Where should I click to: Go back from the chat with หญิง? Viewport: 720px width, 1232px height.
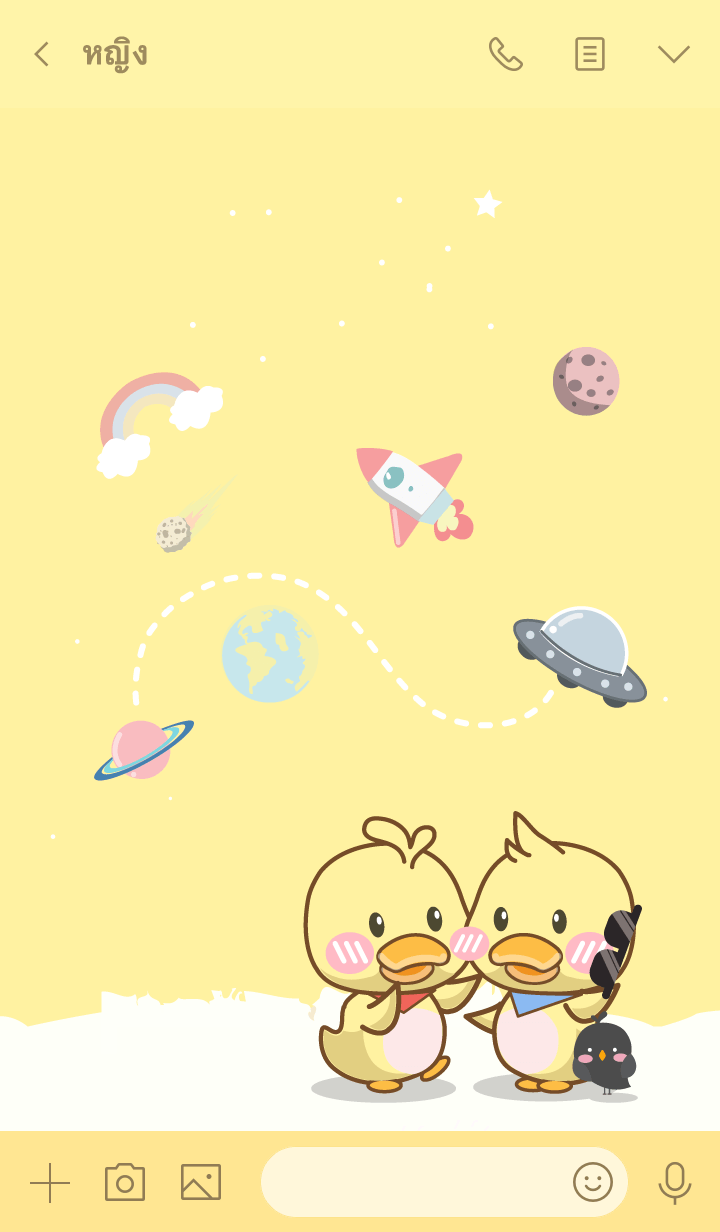[x=41, y=54]
